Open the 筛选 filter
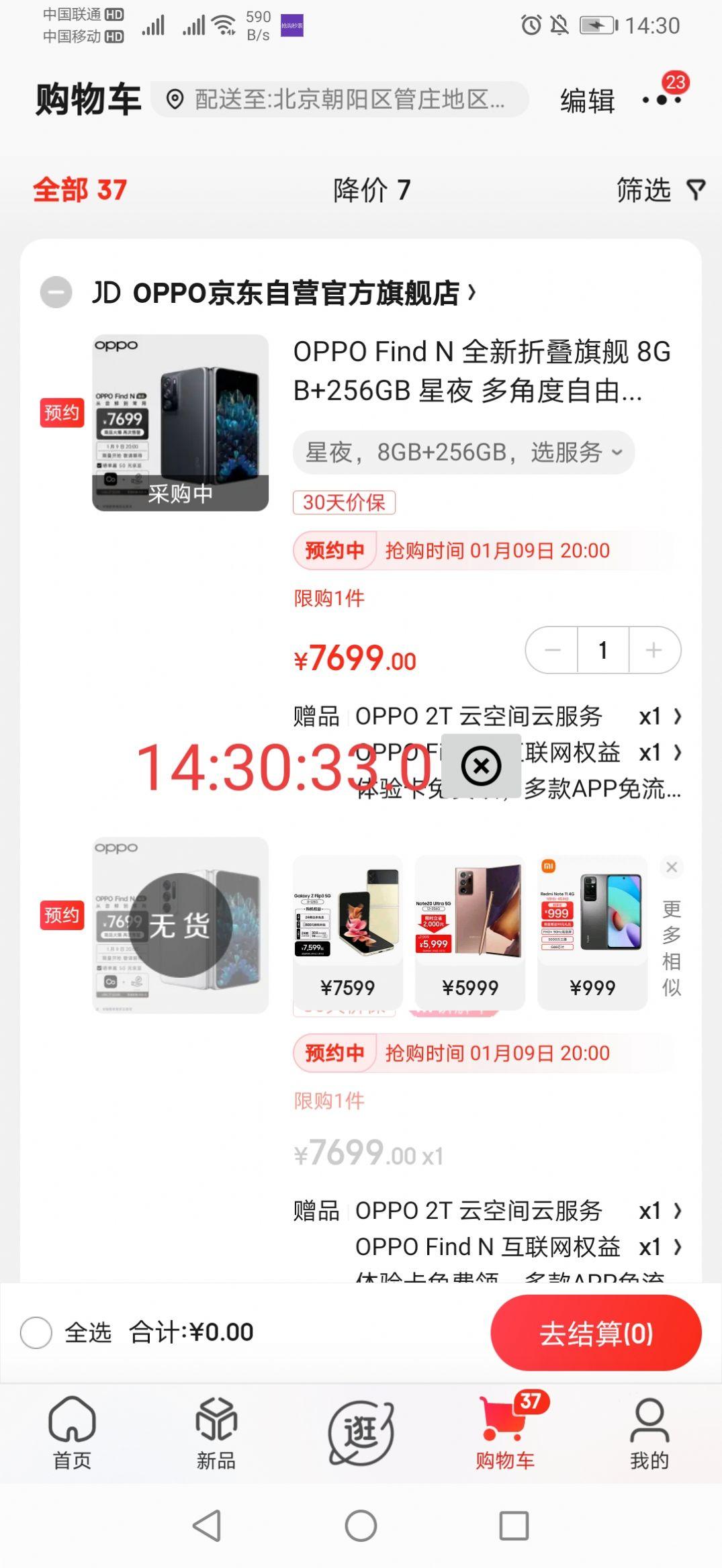The width and height of the screenshot is (722, 1568). click(661, 190)
